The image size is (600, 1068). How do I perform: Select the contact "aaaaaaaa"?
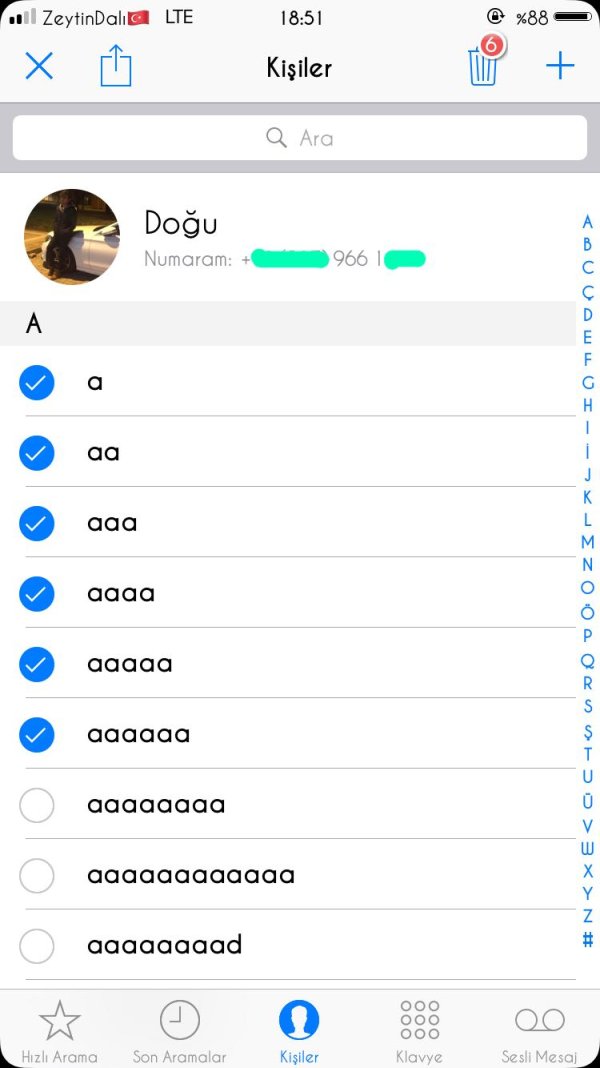[x=37, y=805]
